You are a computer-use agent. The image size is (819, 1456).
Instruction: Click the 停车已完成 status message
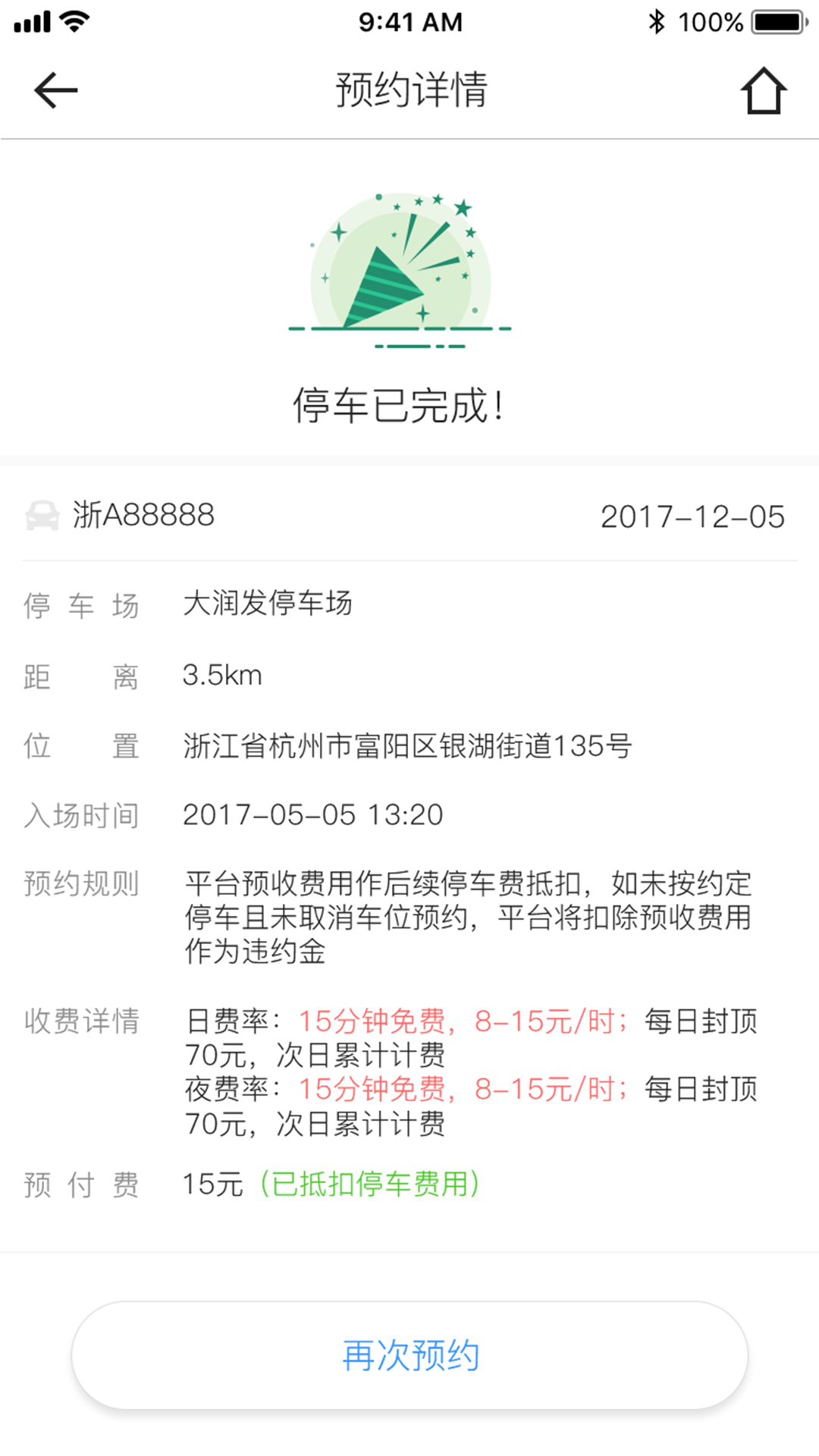[402, 406]
